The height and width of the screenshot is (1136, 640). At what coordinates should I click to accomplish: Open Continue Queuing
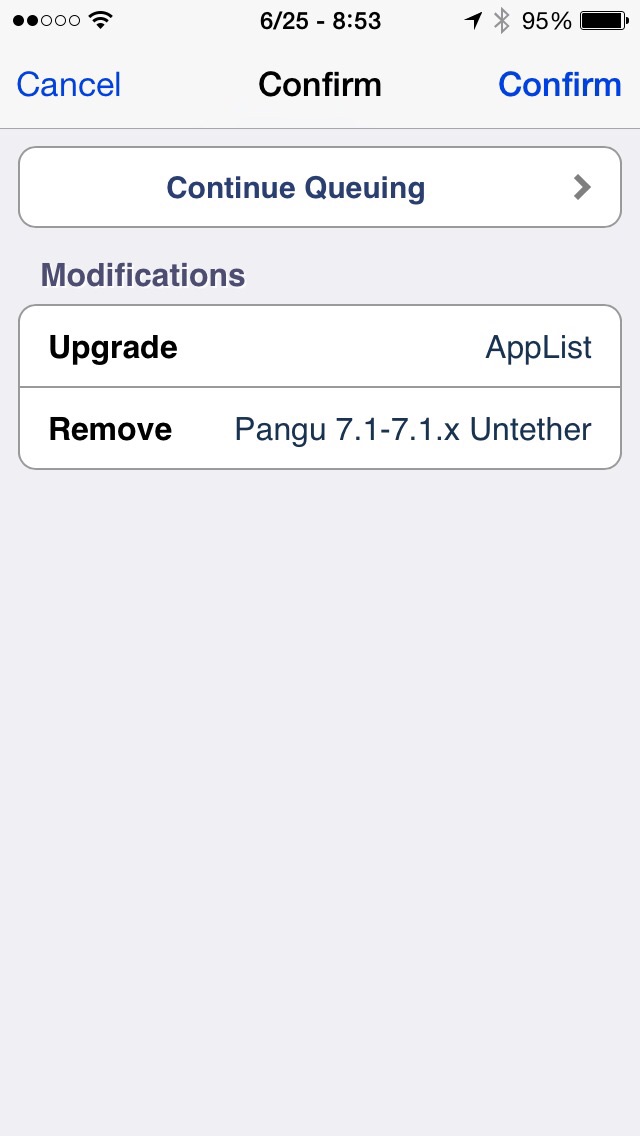[x=320, y=188]
